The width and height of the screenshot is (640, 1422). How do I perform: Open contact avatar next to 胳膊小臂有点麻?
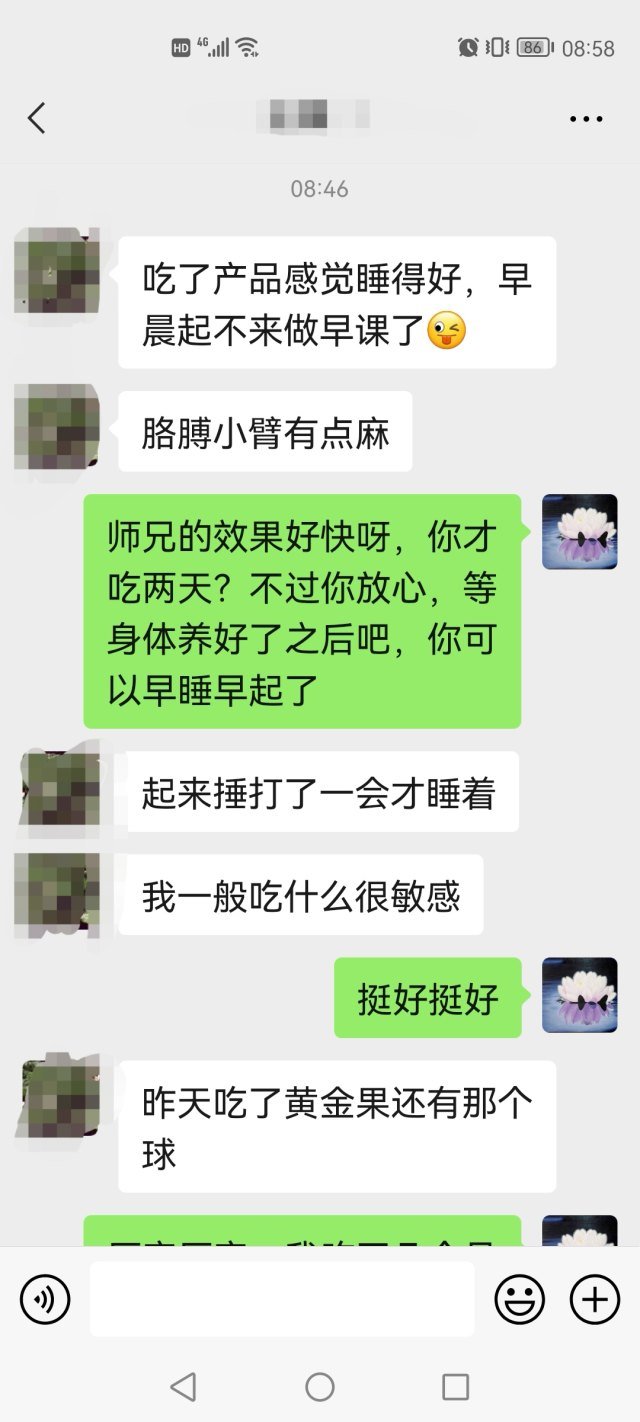coord(57,427)
